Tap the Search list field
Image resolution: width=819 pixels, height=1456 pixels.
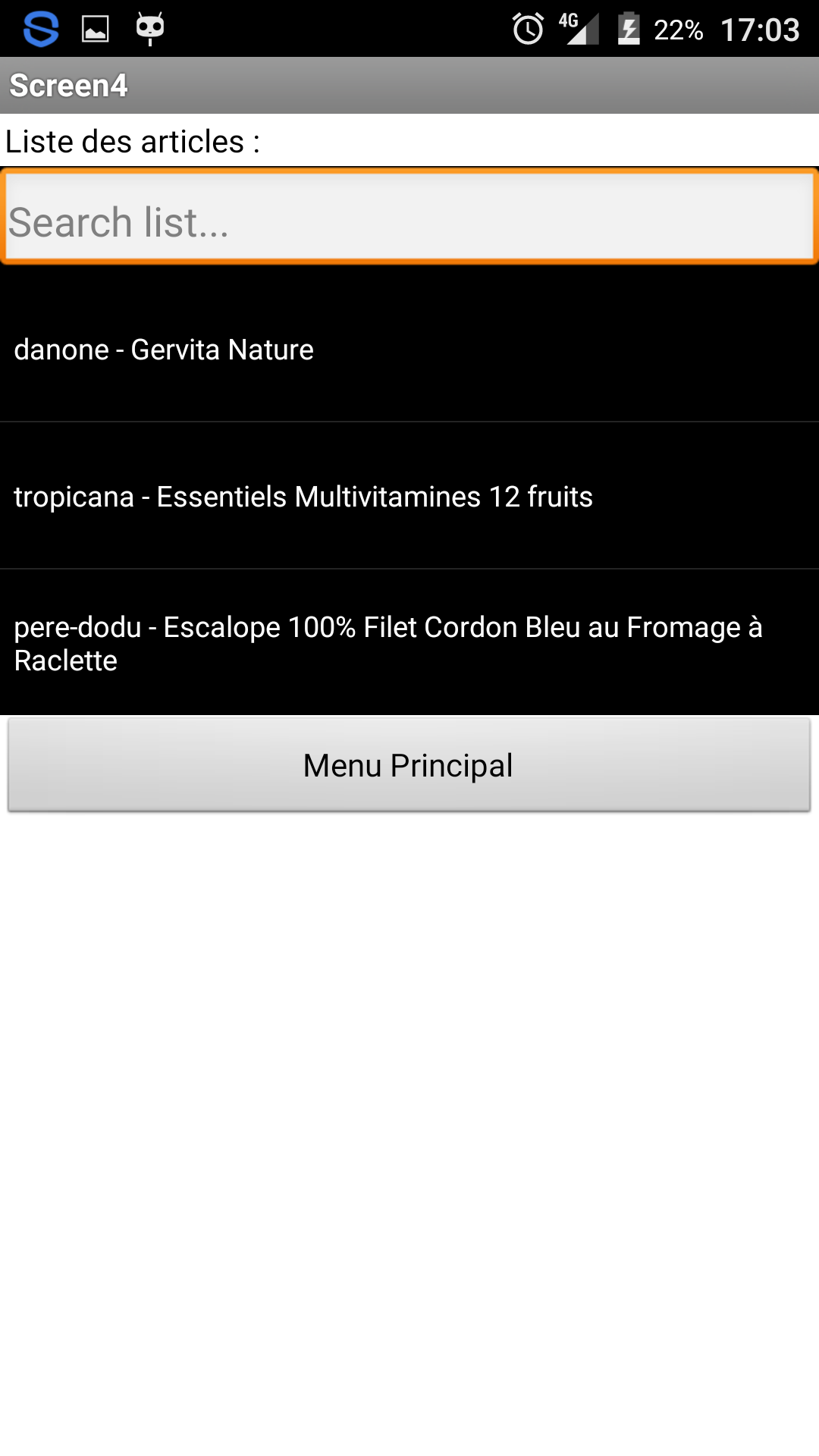click(x=409, y=217)
